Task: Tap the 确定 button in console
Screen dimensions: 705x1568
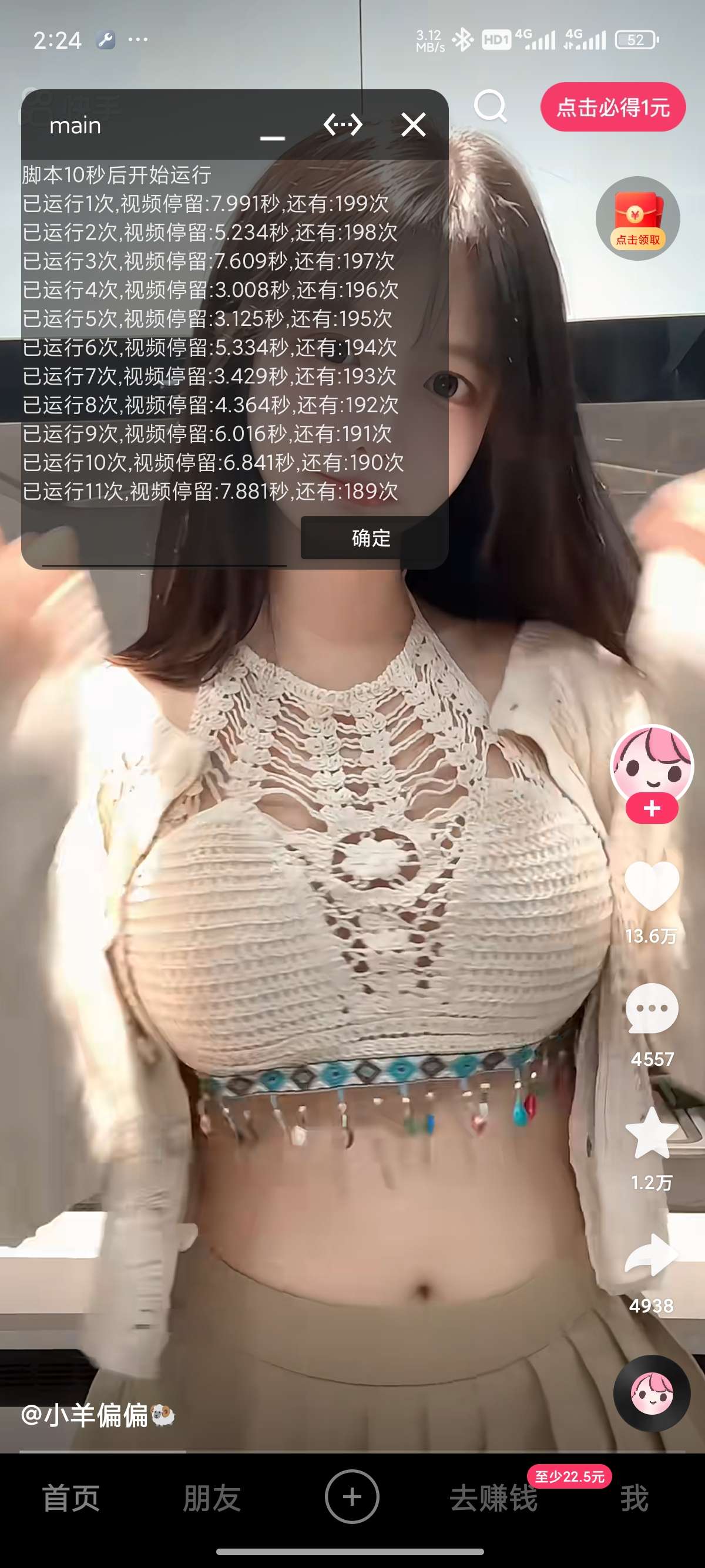Action: point(371,538)
